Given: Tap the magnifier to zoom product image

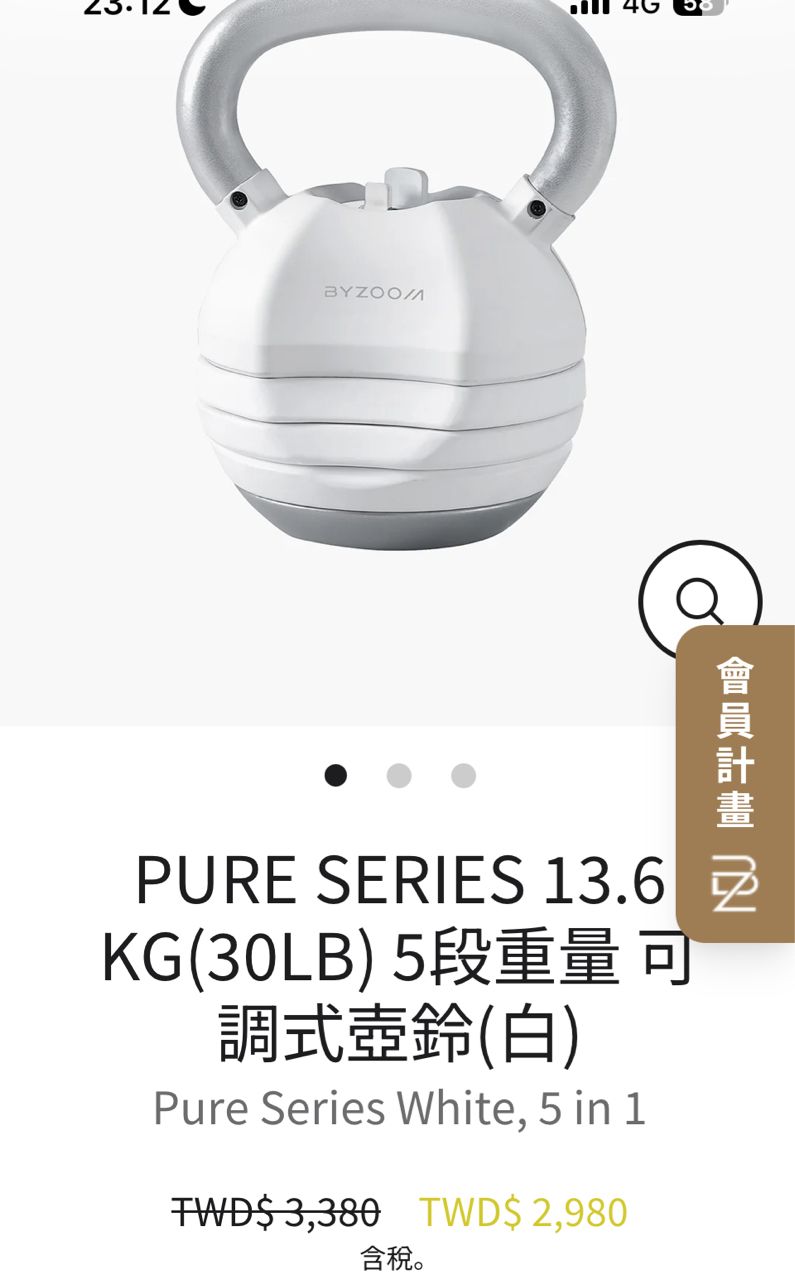Looking at the screenshot, I should tap(699, 602).
